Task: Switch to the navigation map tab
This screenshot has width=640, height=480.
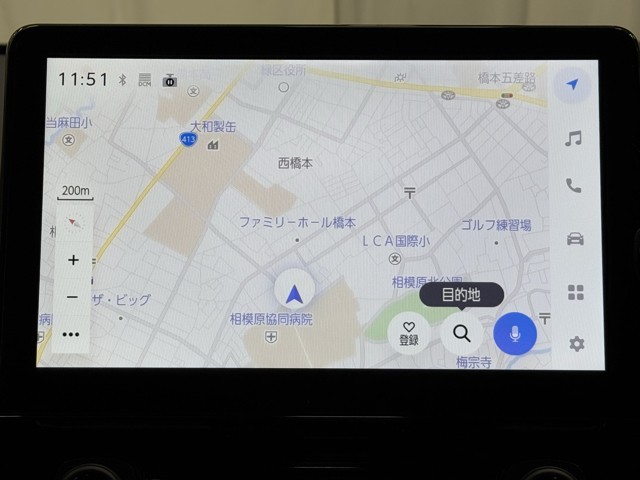Action: 572,85
